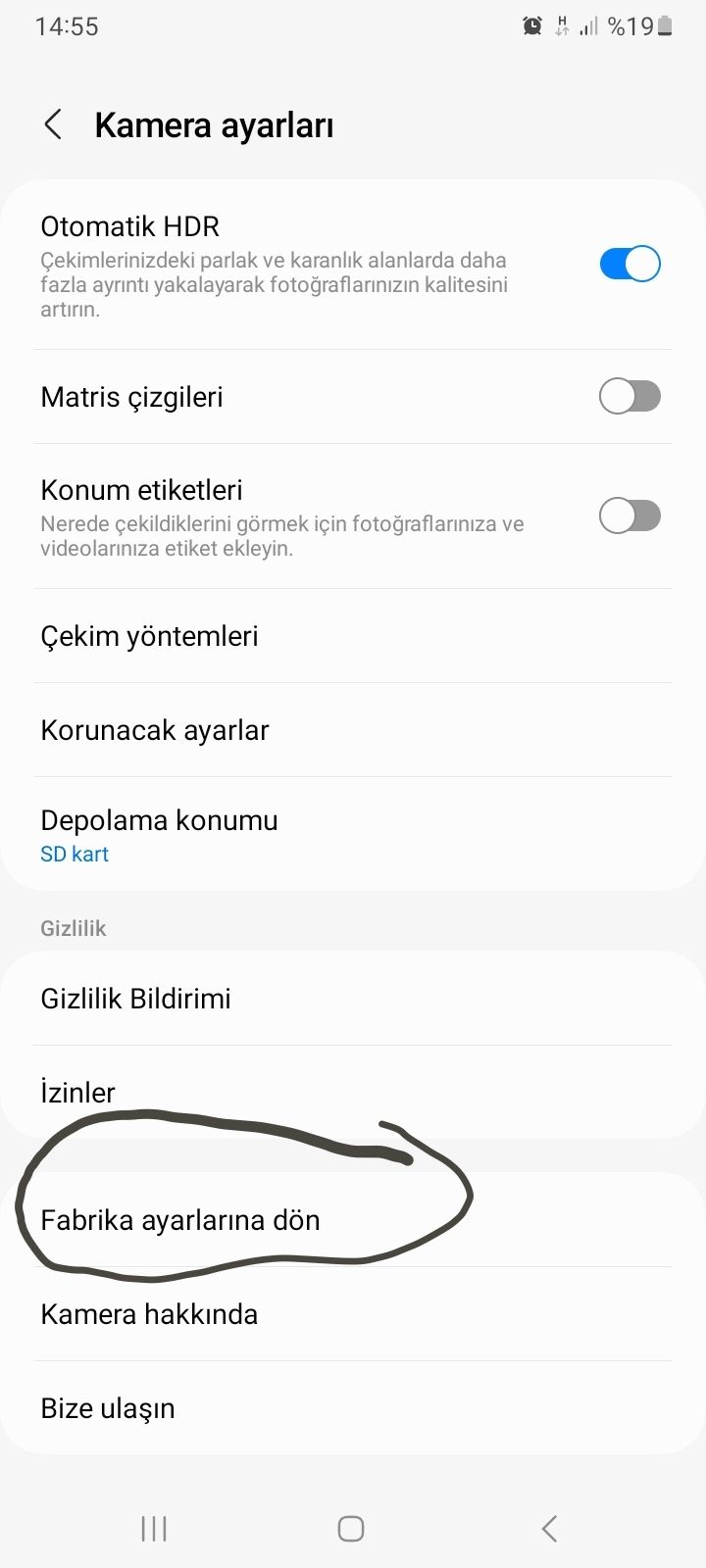706x1568 pixels.
Task: Turn on Konum etiketleri
Action: [x=630, y=515]
